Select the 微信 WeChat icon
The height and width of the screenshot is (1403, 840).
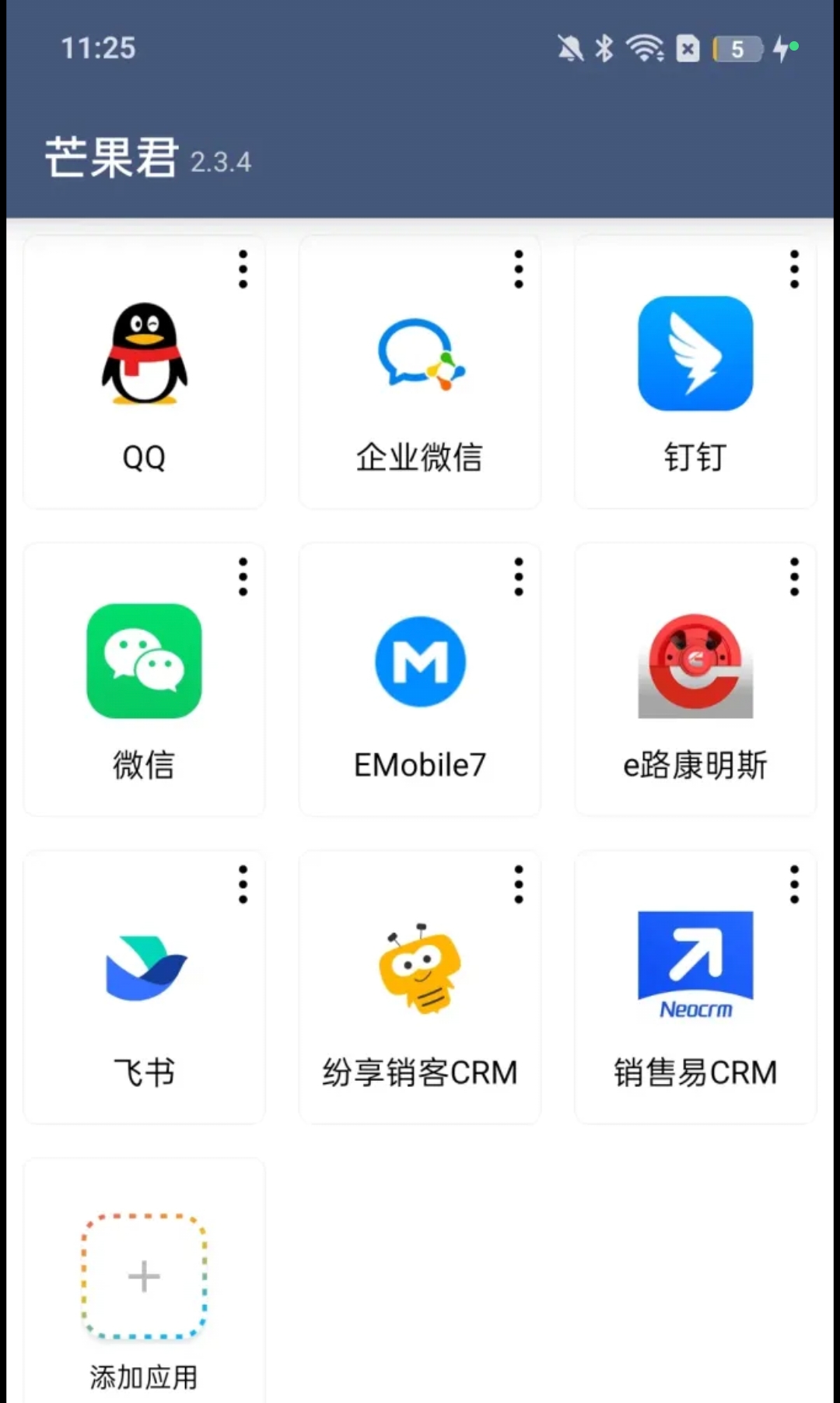coord(145,661)
